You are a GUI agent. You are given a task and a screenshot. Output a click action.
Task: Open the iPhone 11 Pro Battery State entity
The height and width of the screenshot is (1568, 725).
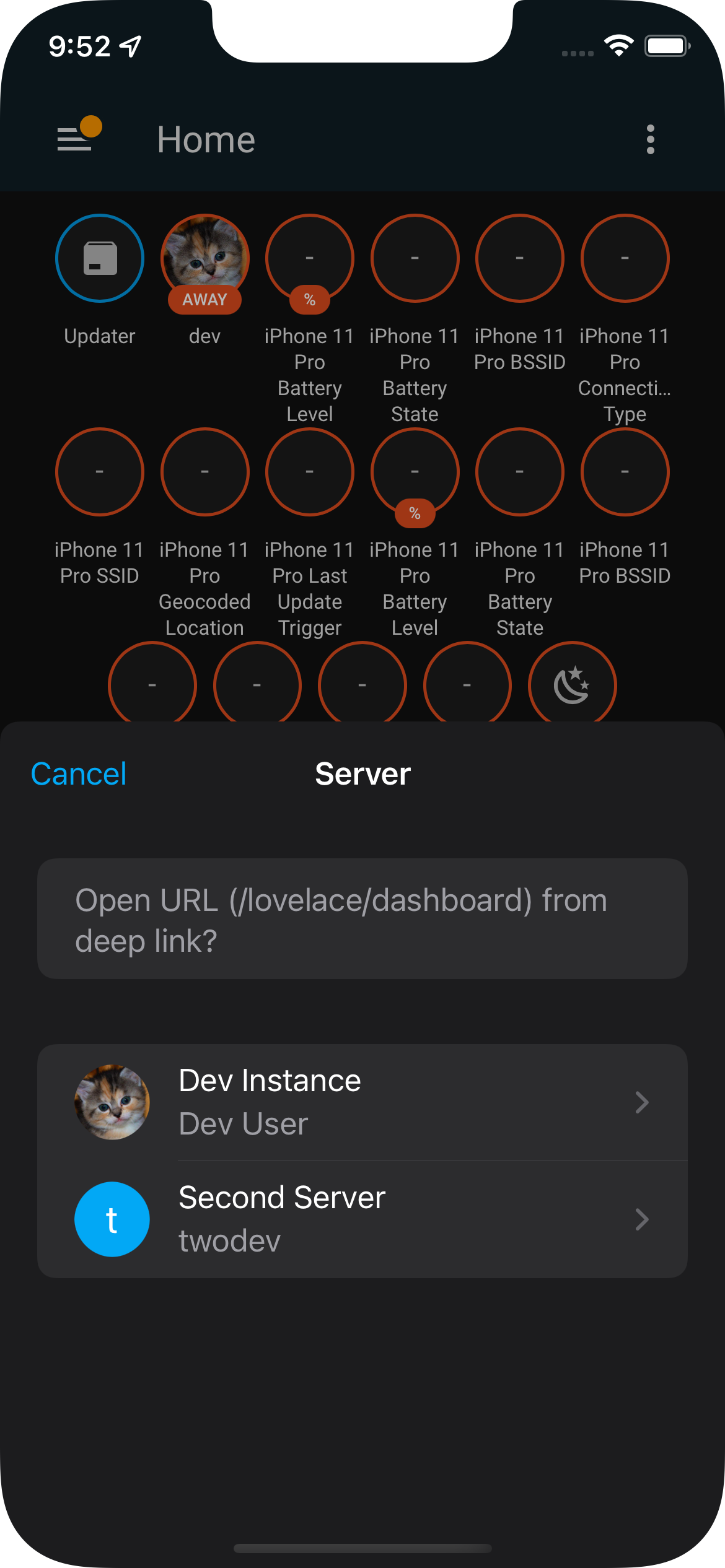[x=415, y=258]
